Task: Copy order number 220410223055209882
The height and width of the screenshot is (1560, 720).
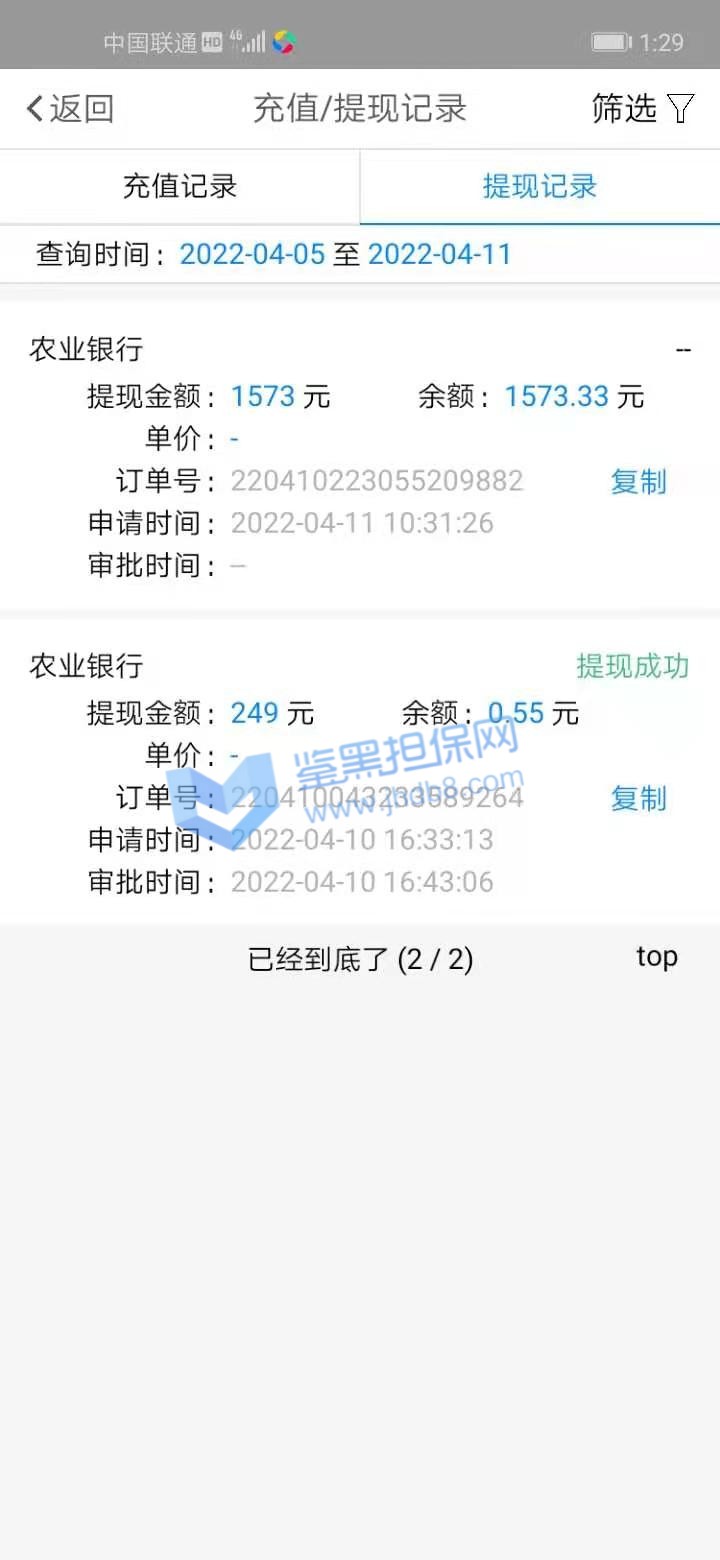Action: [x=638, y=482]
